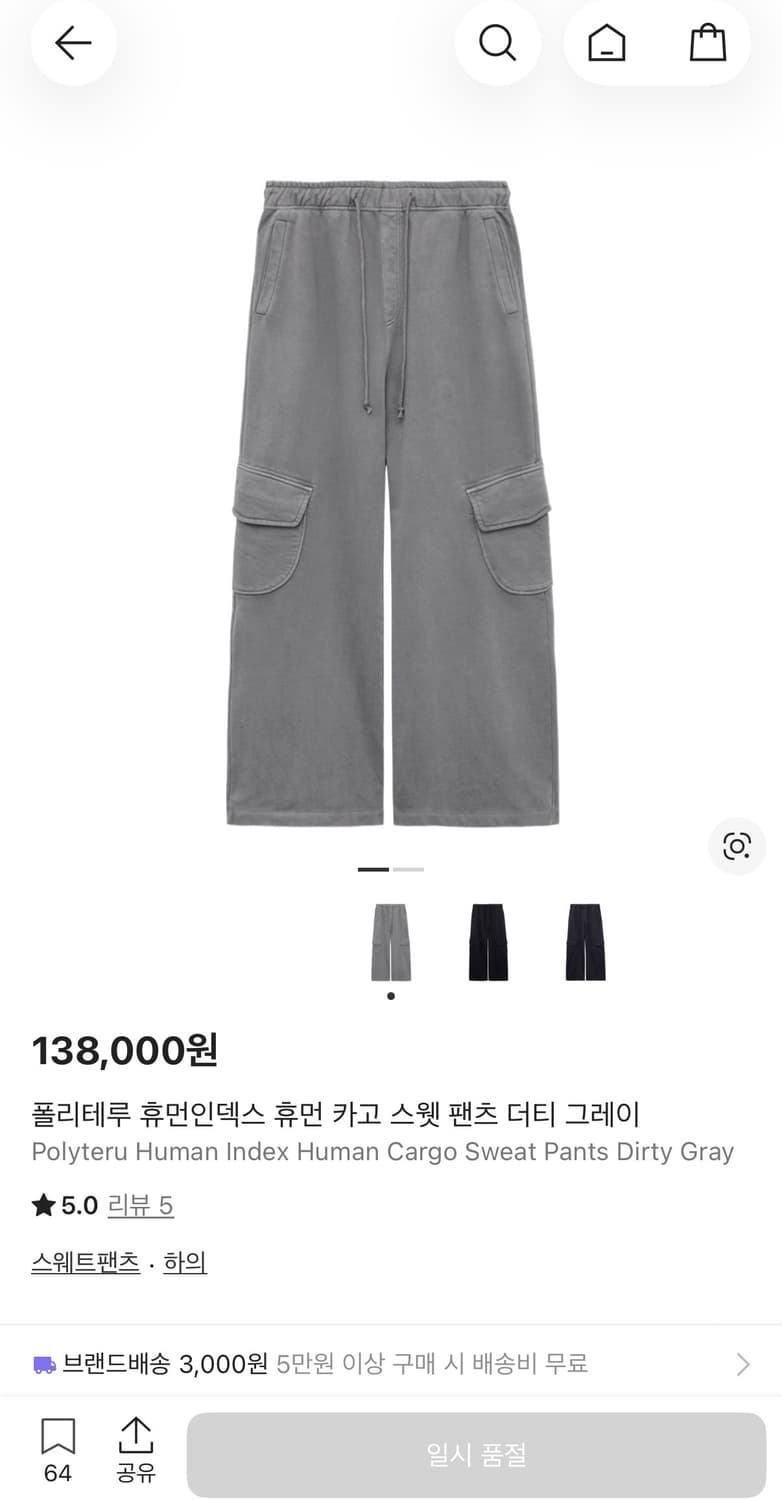The image size is (782, 1500).
Task: Go to home via the home icon
Action: coord(606,43)
